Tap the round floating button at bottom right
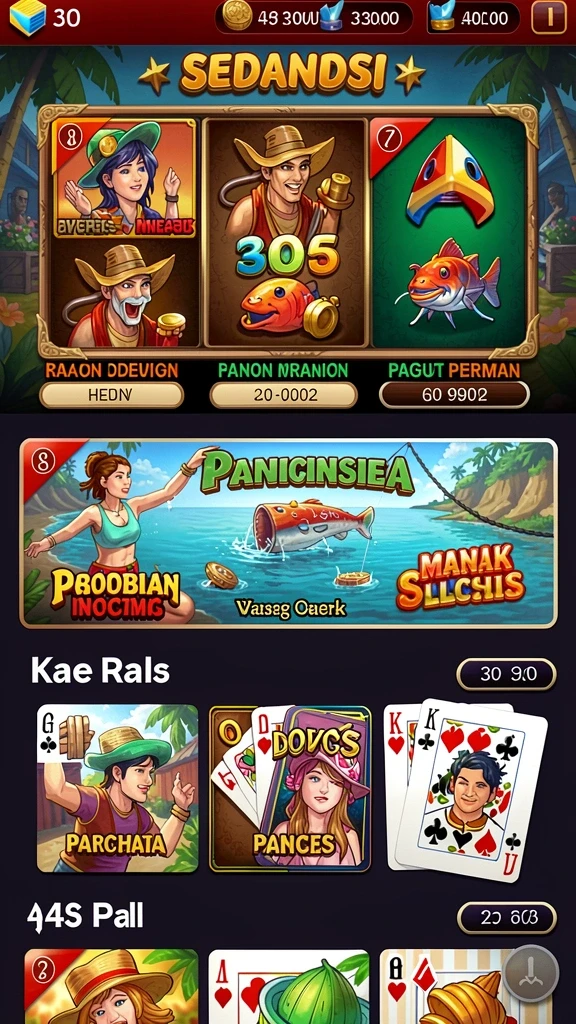The width and height of the screenshot is (576, 1024). 530,974
